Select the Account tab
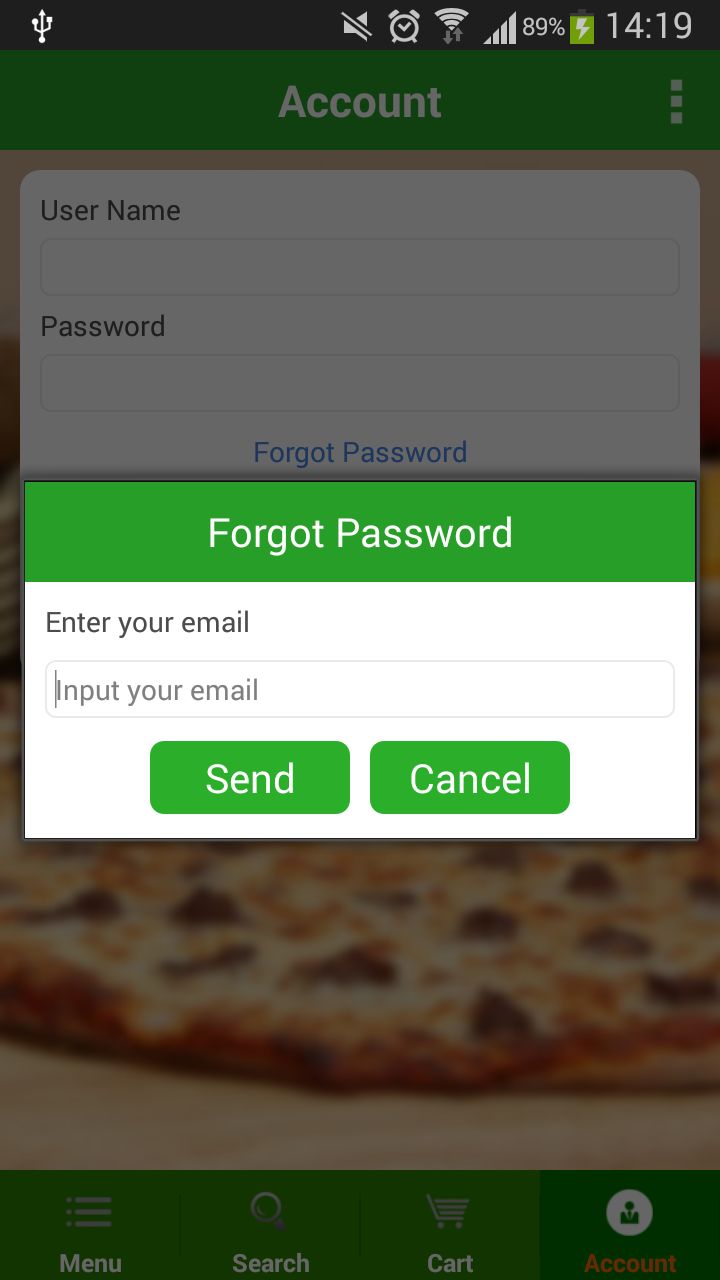The width and height of the screenshot is (720, 1280). (630, 1230)
